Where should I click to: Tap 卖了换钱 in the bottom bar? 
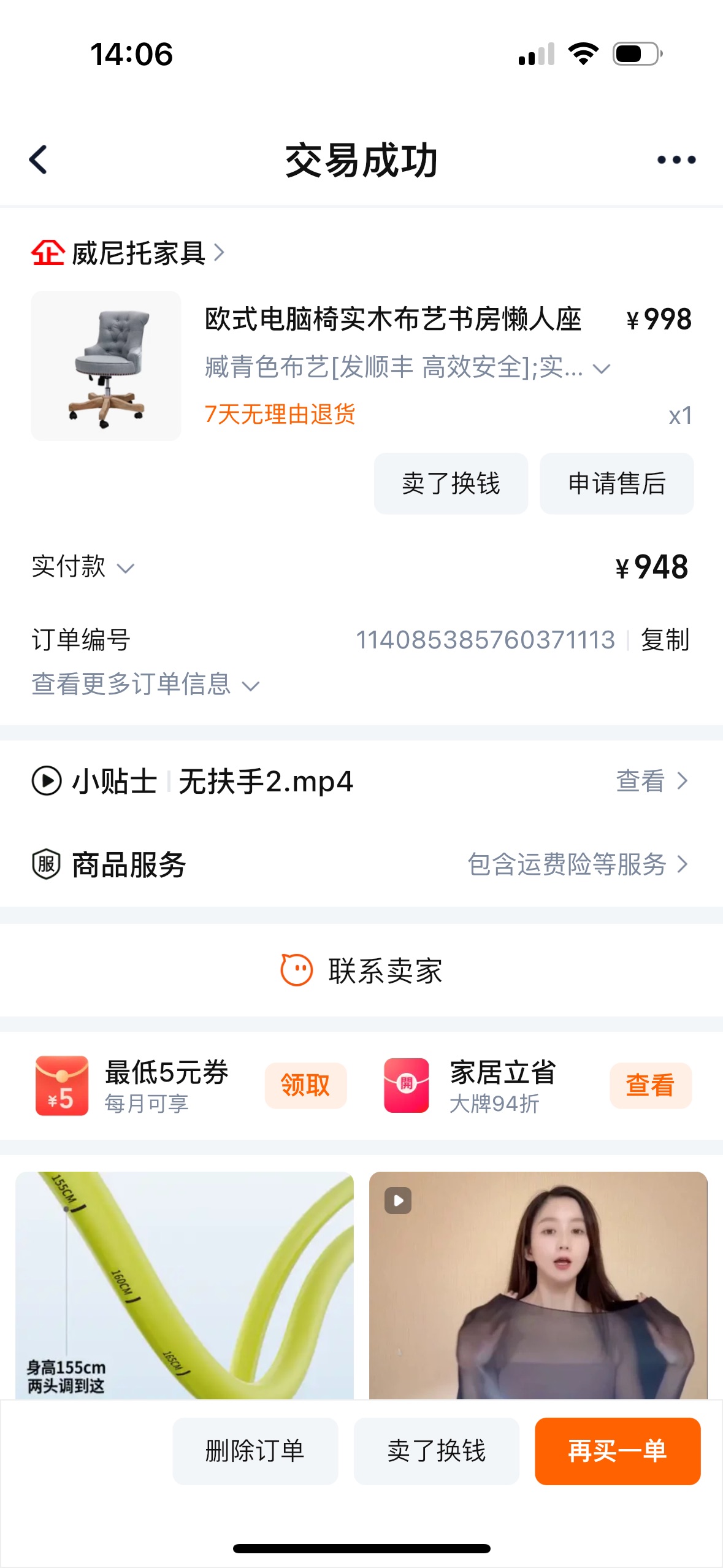coord(437,1451)
